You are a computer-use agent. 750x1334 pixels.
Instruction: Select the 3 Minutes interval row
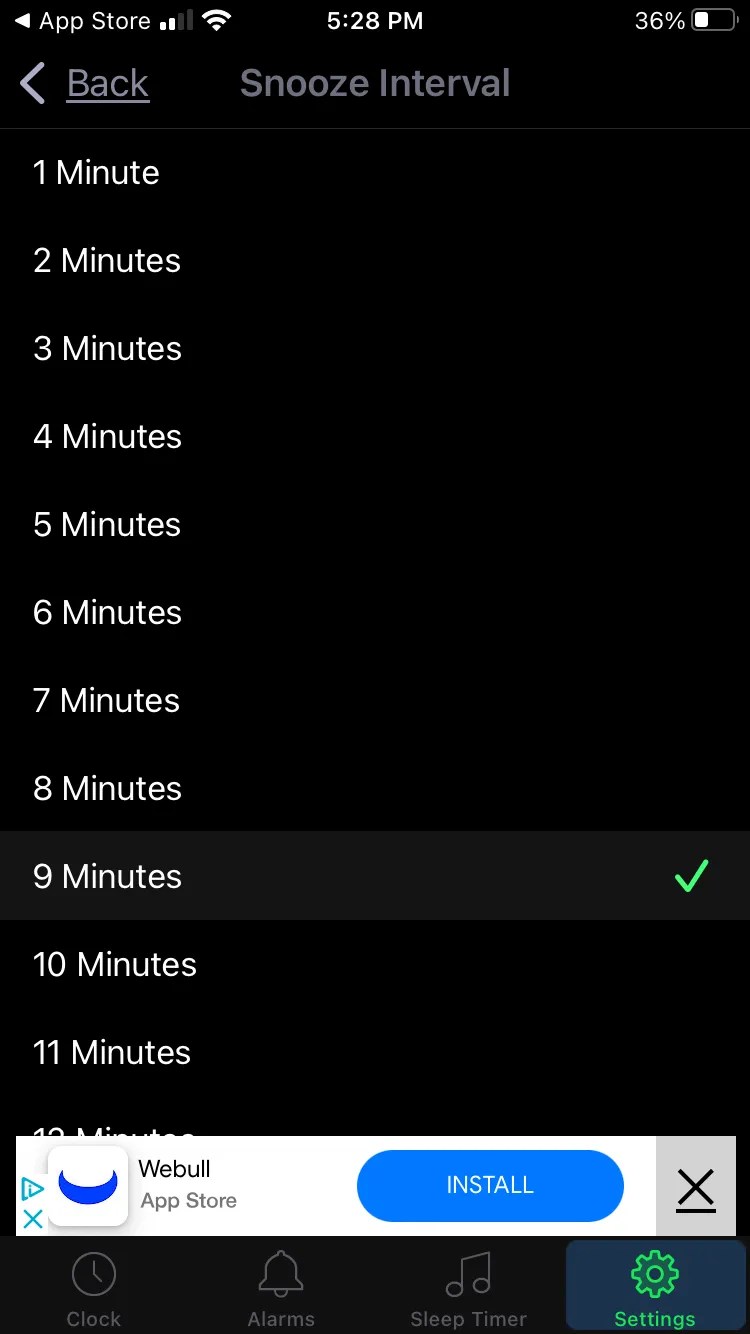[375, 348]
